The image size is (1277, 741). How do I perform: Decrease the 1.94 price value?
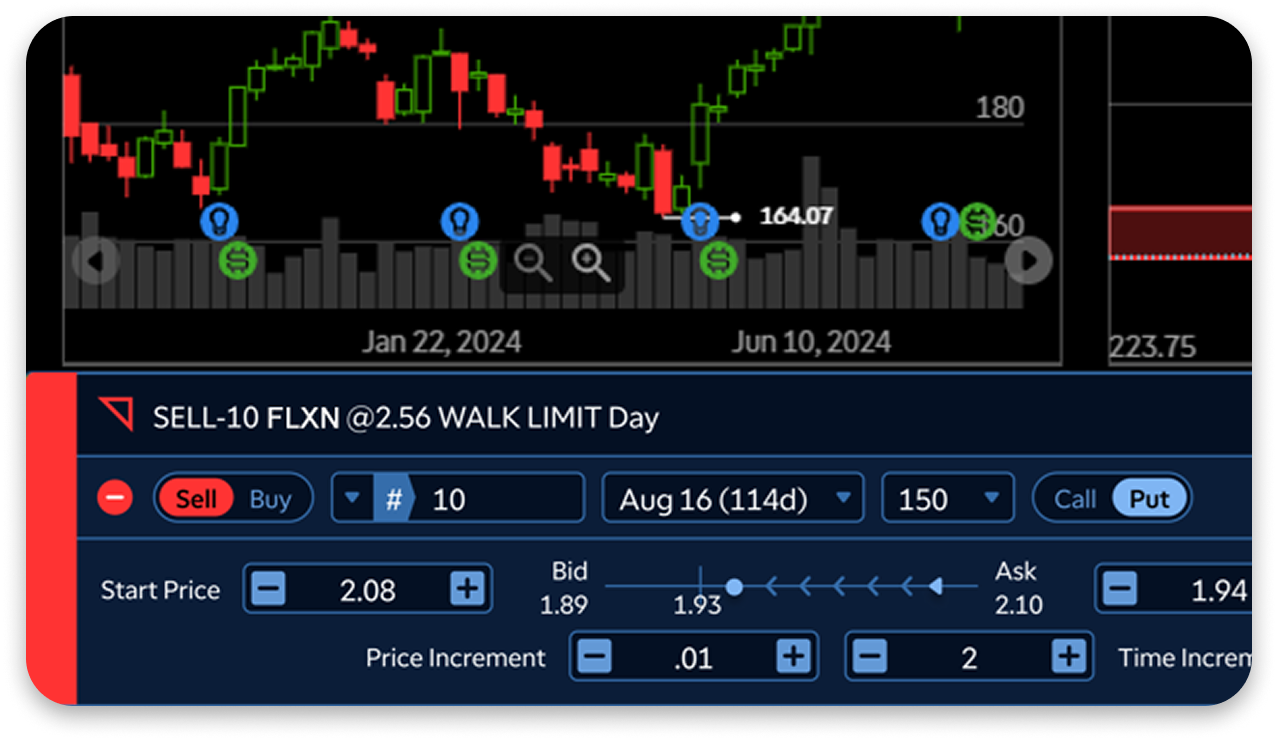pyautogui.click(x=1119, y=589)
